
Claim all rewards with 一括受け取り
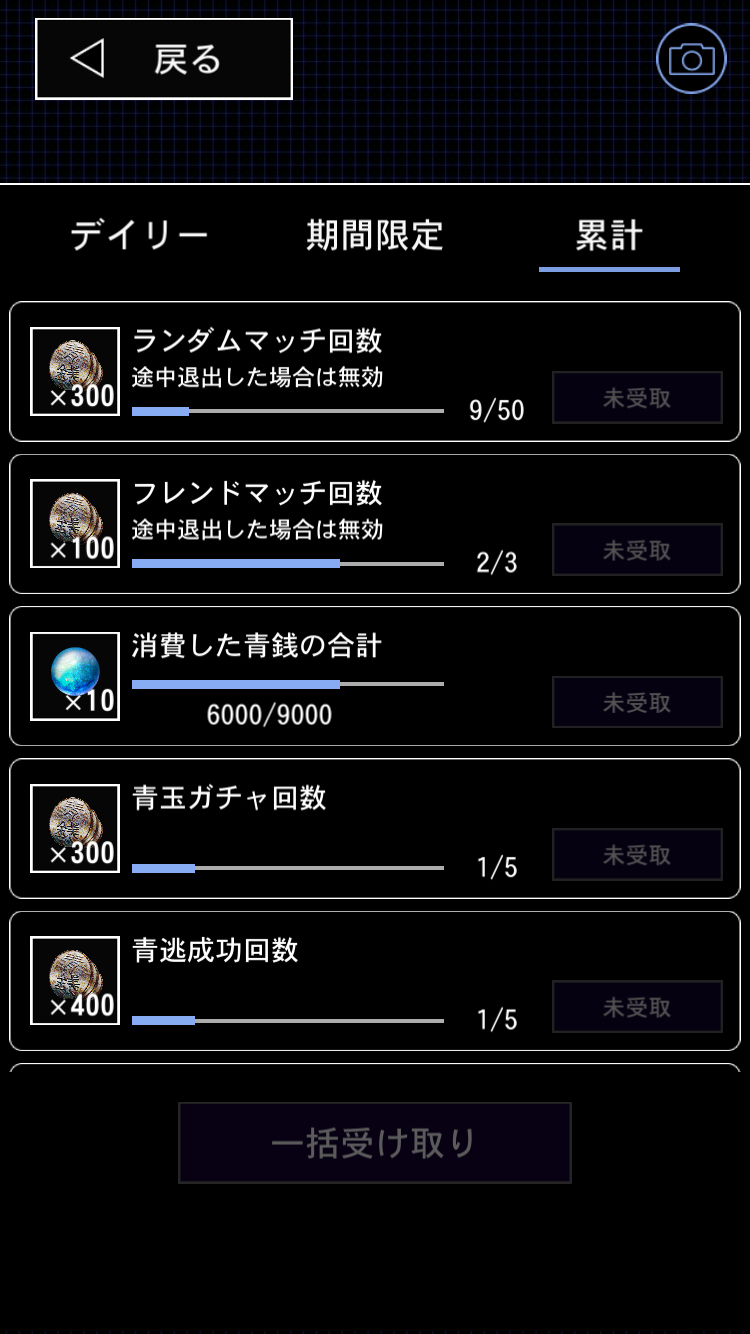coord(375,1143)
